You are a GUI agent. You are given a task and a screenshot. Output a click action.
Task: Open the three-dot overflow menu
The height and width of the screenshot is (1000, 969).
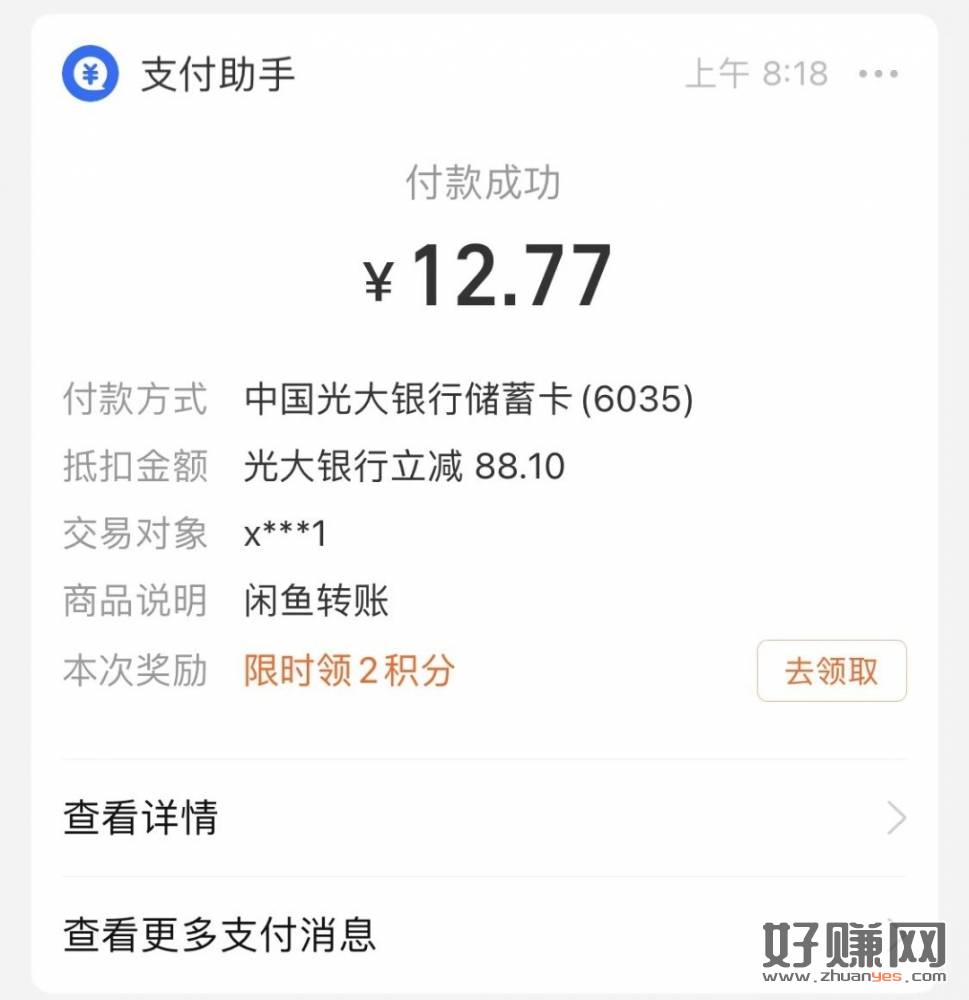(x=878, y=74)
